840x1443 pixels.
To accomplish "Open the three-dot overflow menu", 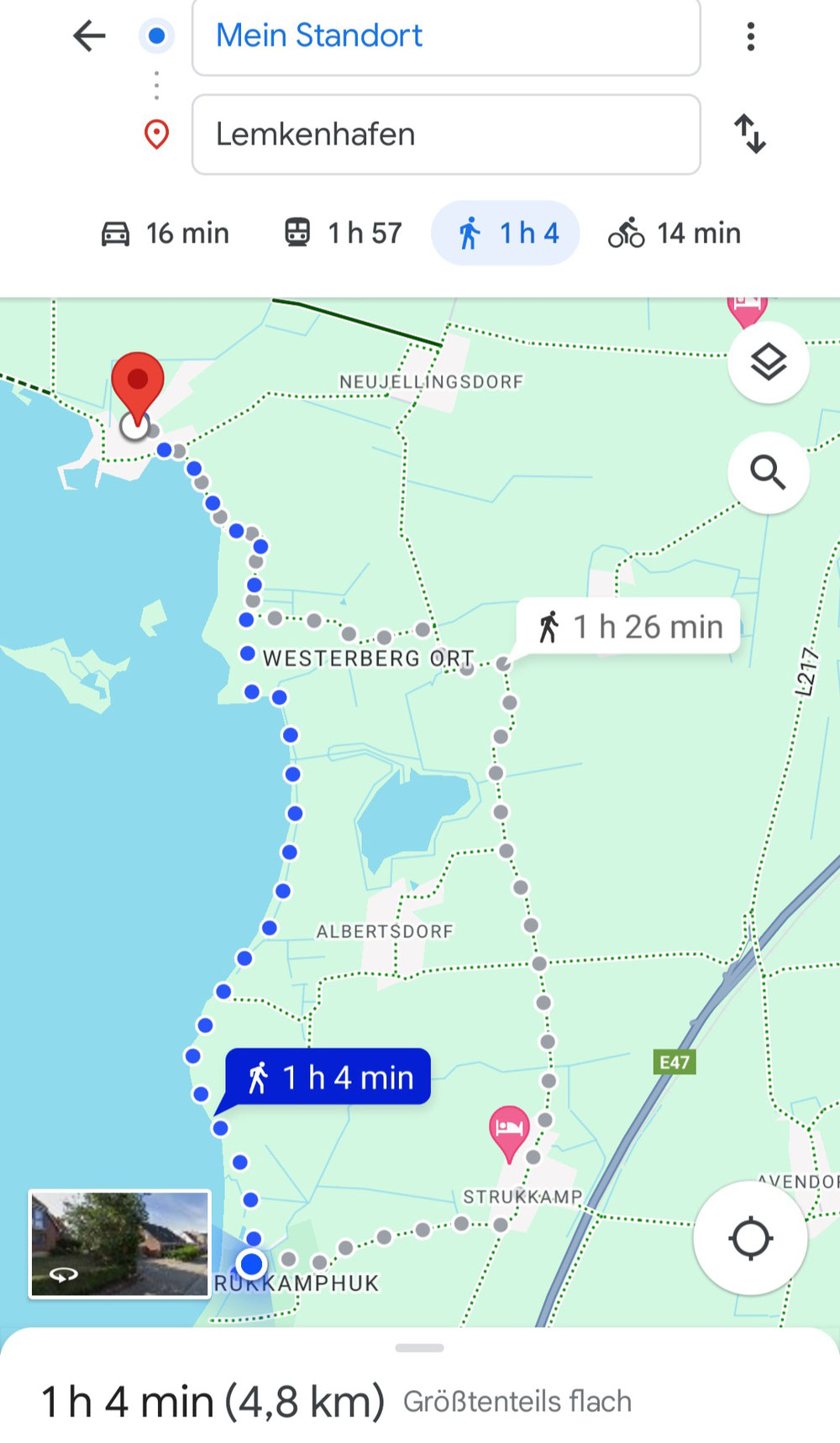I will pyautogui.click(x=750, y=36).
